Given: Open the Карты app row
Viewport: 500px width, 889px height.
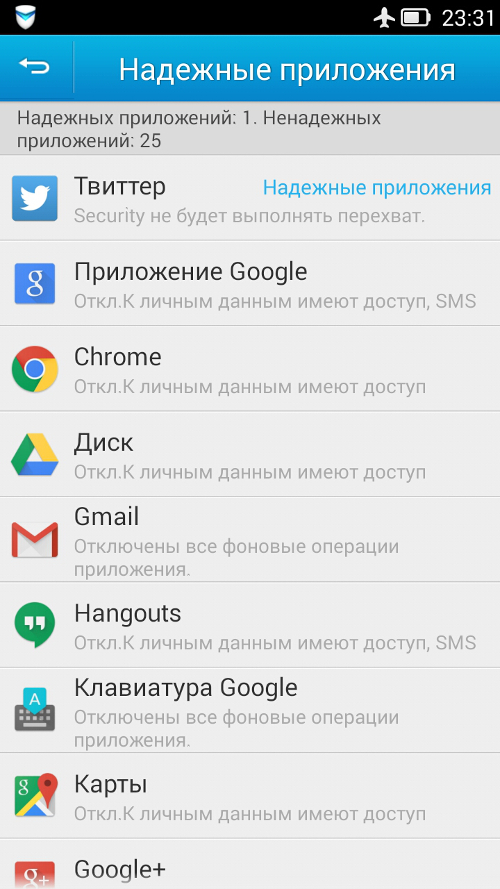Looking at the screenshot, I should point(250,797).
